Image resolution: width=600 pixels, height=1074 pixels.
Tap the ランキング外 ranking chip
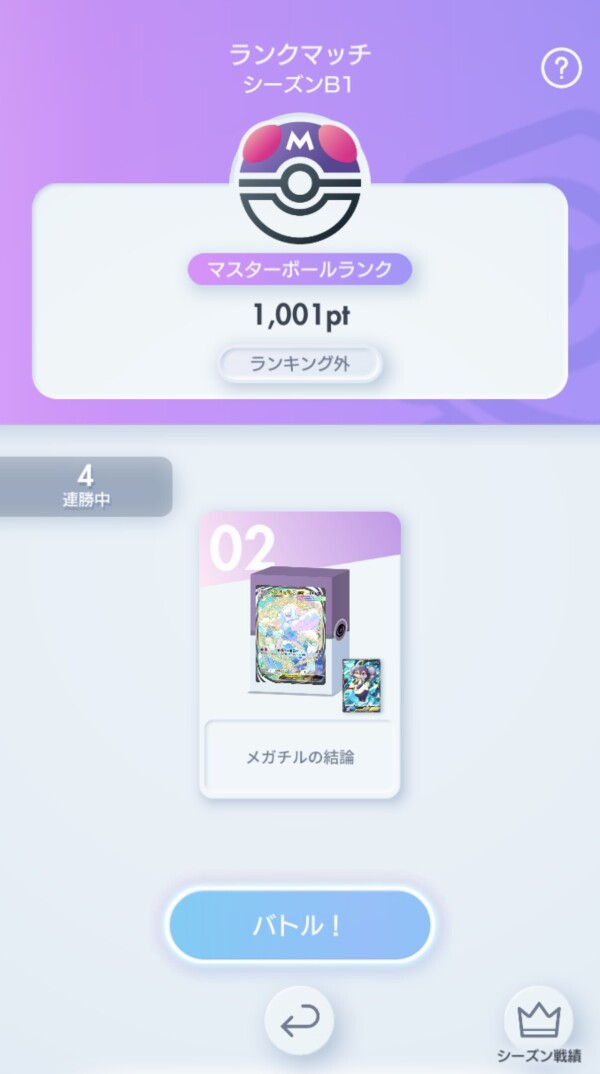[x=299, y=364]
